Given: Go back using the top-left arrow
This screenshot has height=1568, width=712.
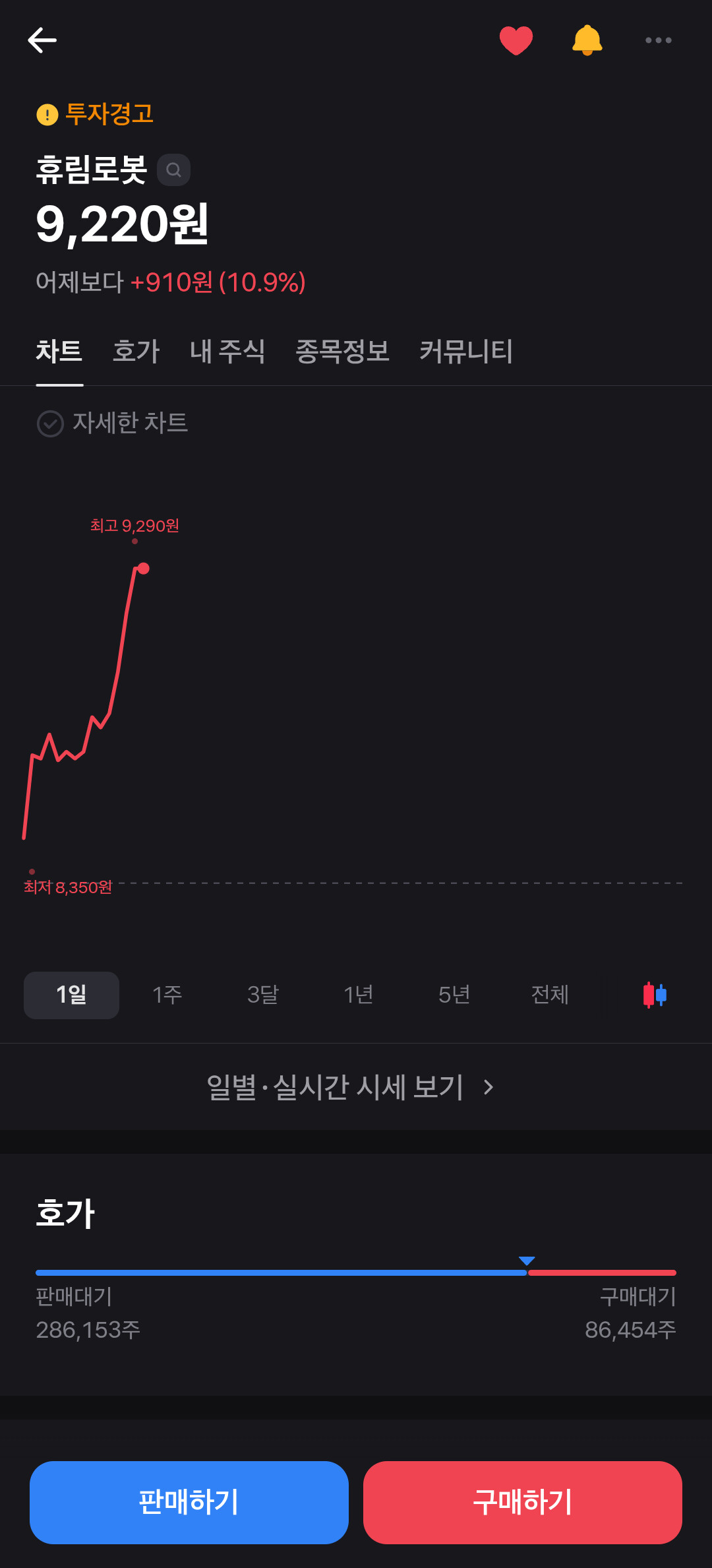Looking at the screenshot, I should pyautogui.click(x=42, y=40).
